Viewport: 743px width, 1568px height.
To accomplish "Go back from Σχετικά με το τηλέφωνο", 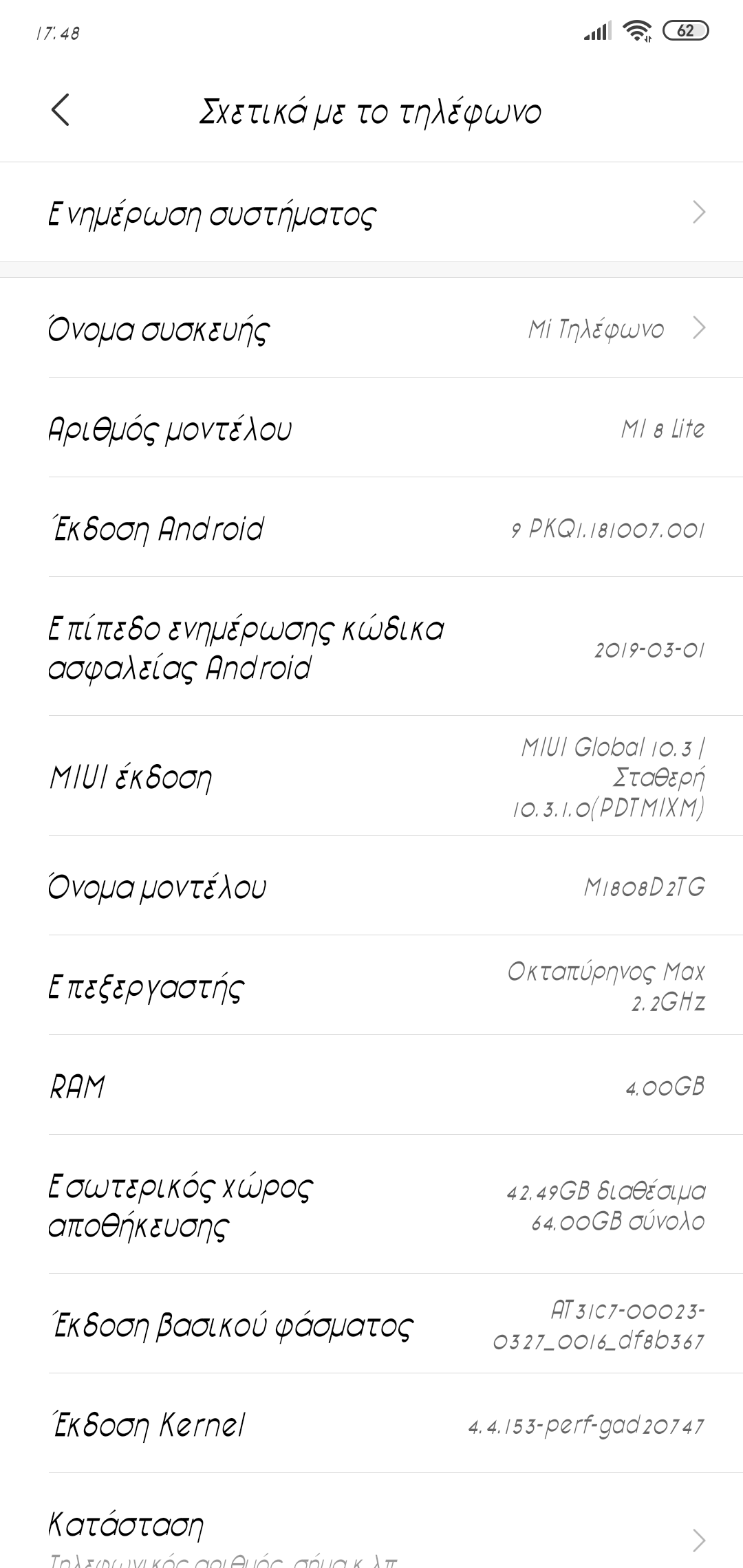I will 61,111.
